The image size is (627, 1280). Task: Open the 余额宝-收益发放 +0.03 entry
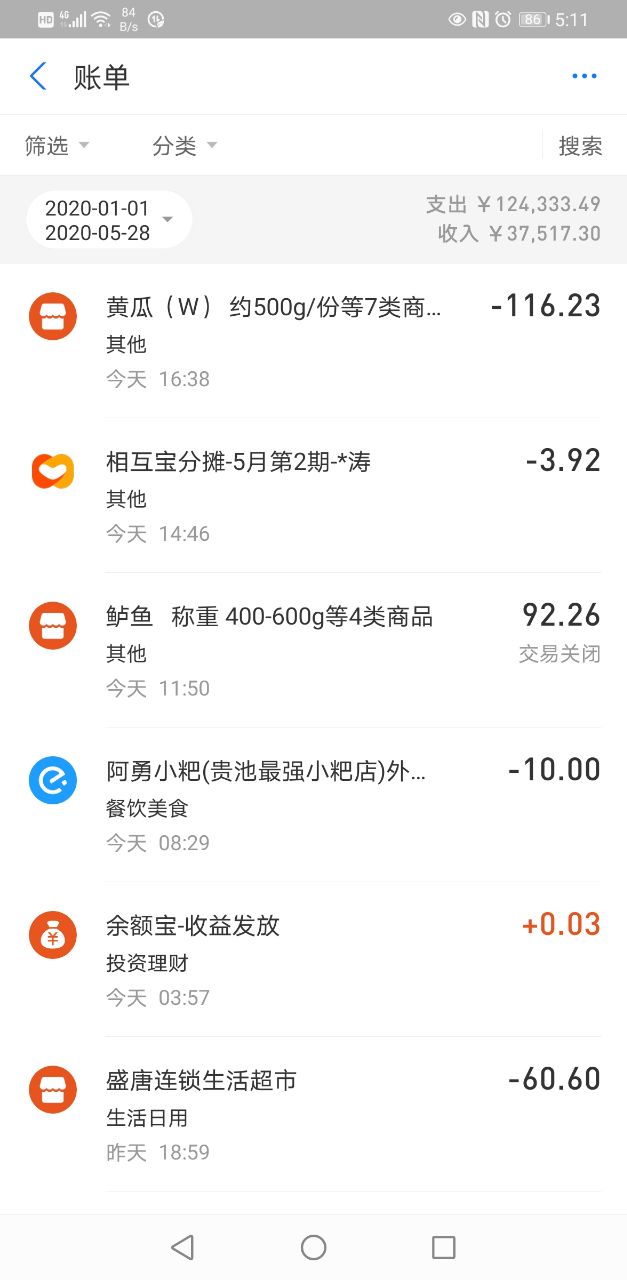[x=313, y=960]
